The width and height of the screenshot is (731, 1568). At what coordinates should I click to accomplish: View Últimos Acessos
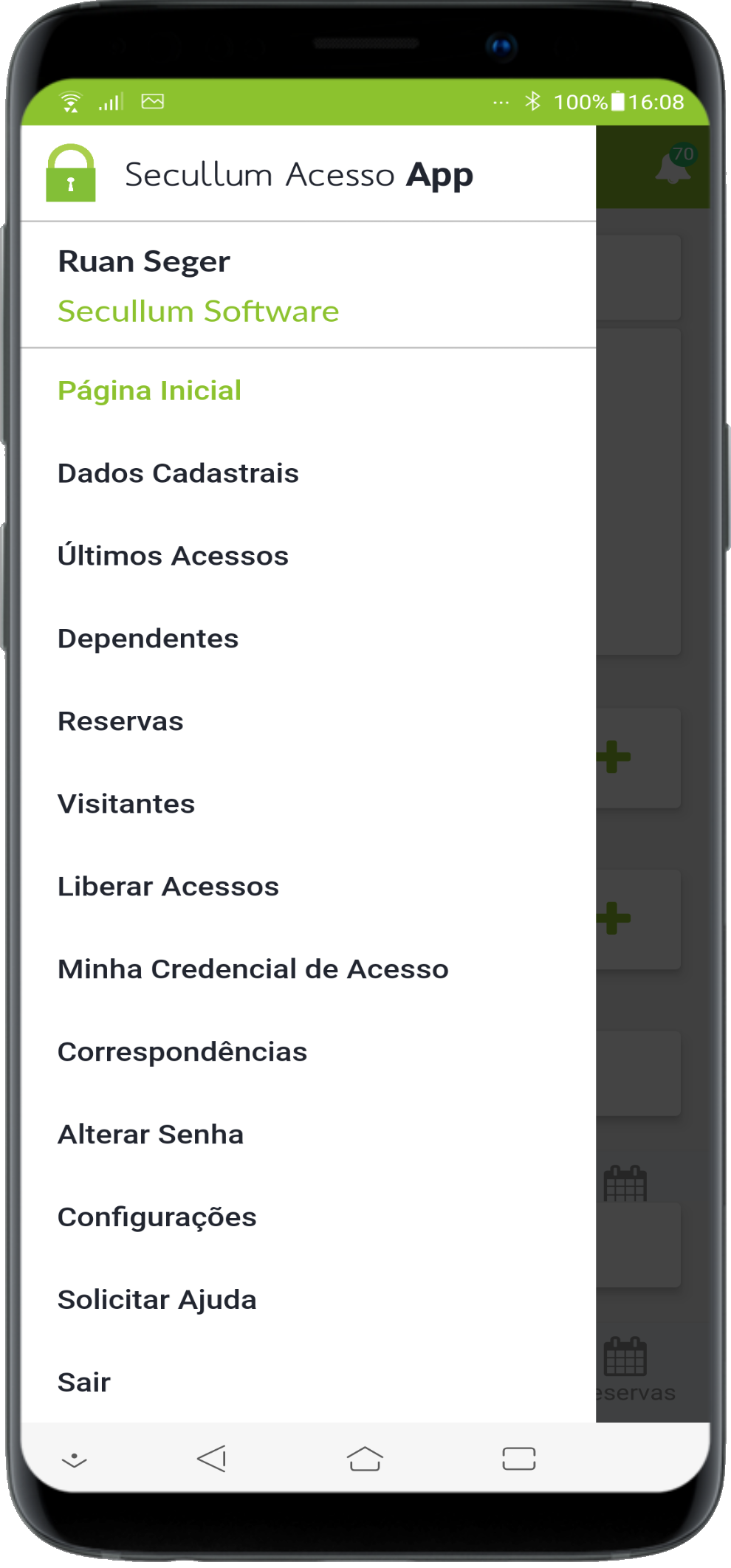(173, 556)
